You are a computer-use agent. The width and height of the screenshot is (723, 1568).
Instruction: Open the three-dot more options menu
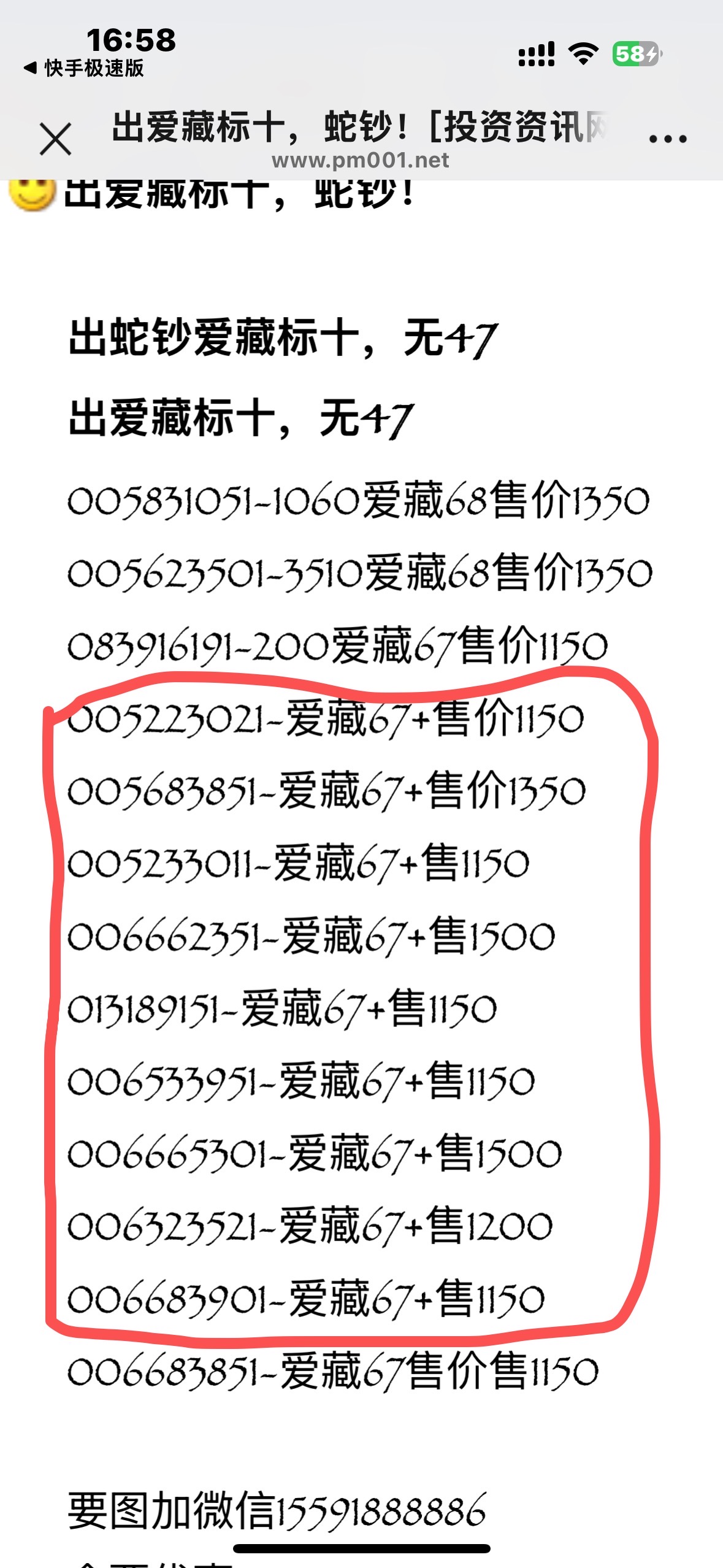(668, 139)
